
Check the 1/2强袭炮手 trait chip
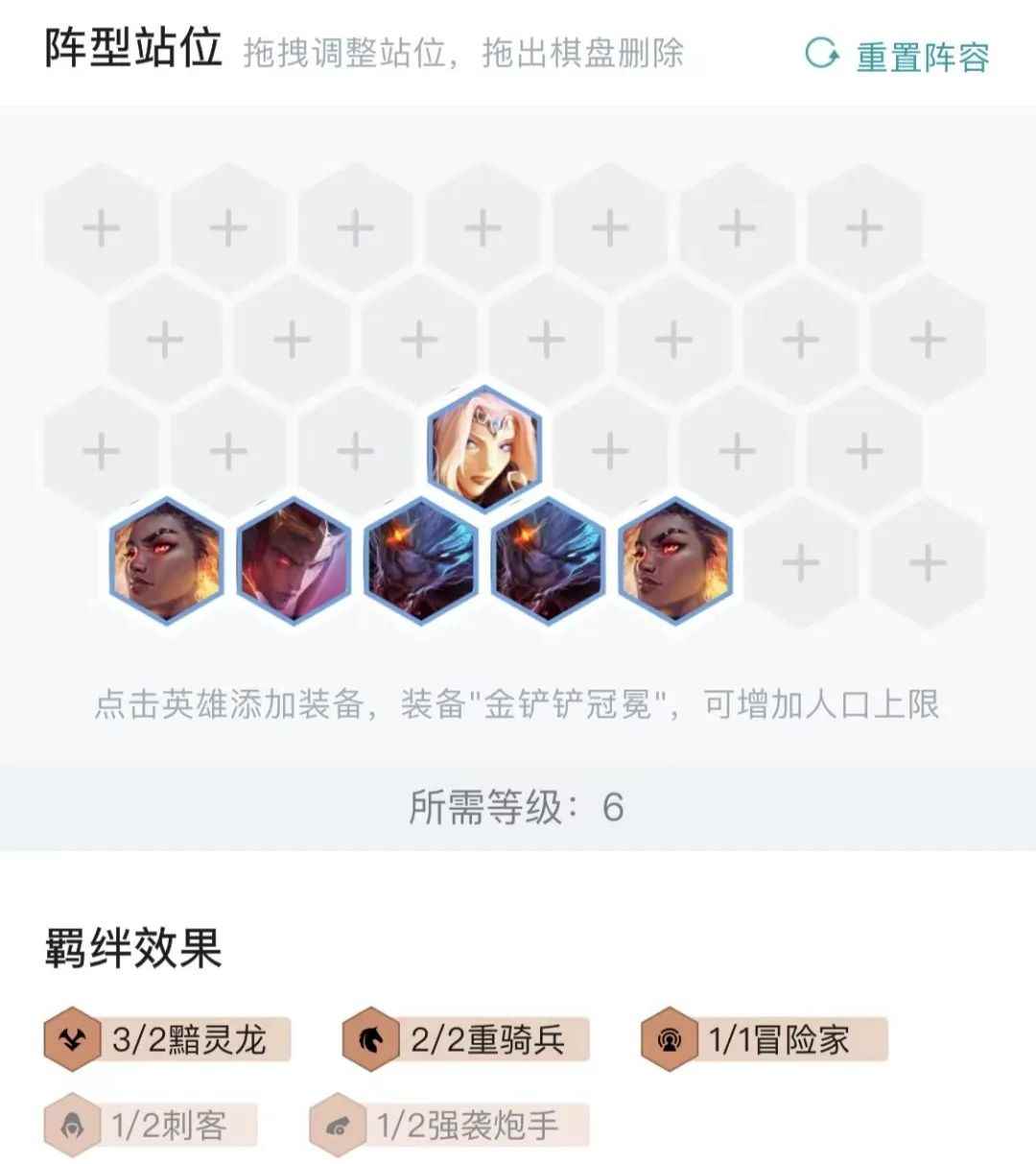(449, 1125)
